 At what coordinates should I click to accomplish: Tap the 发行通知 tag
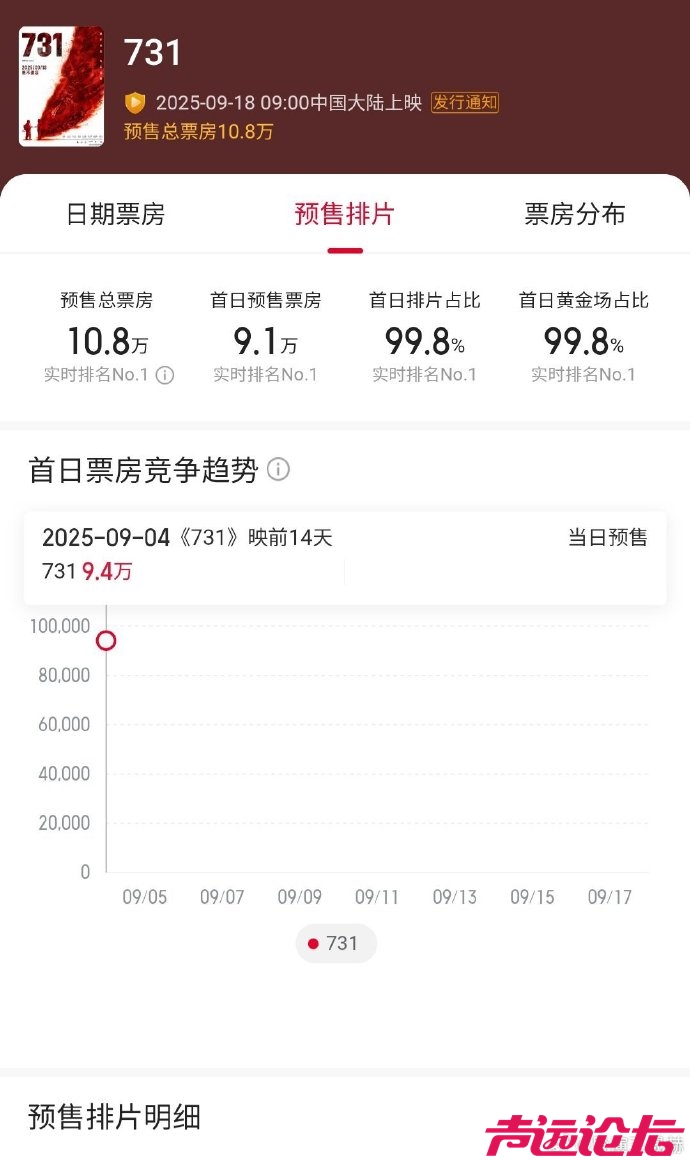(x=465, y=102)
